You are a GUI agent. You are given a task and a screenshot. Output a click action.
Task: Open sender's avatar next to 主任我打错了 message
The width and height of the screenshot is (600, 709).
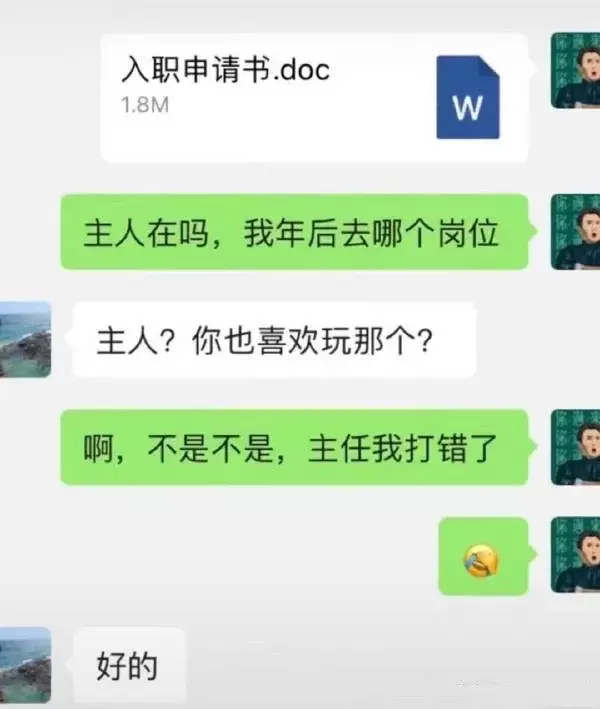click(x=575, y=447)
